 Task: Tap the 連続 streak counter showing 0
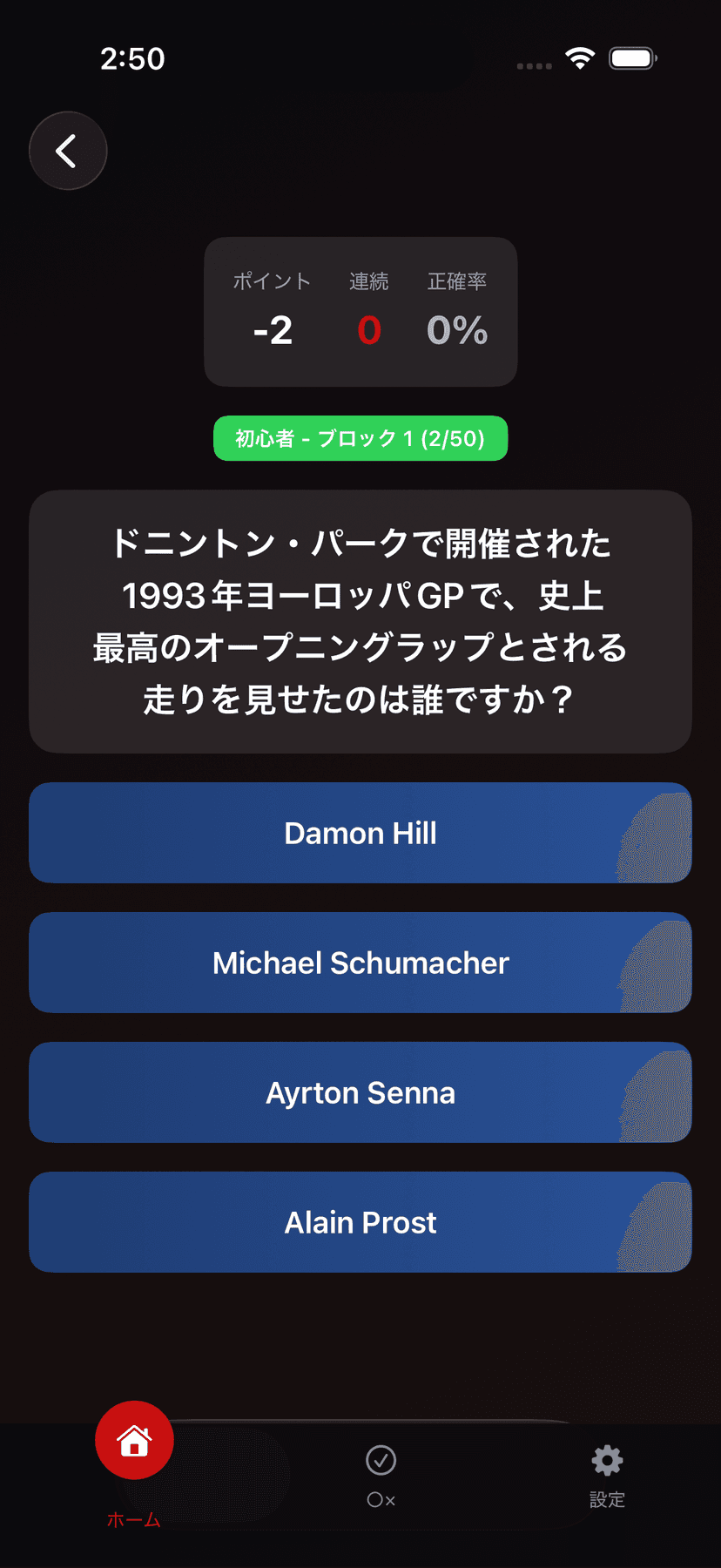368,331
